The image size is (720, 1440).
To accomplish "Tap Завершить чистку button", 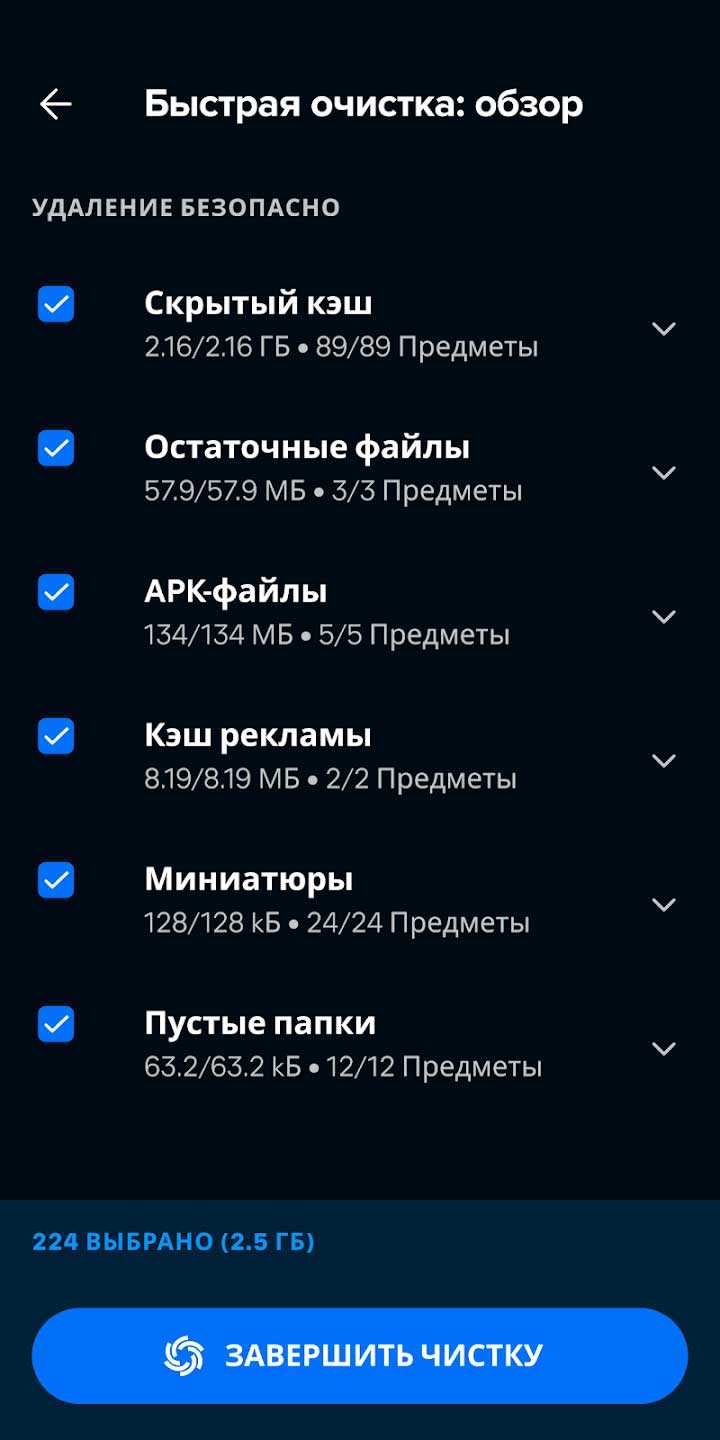I will pos(360,1356).
